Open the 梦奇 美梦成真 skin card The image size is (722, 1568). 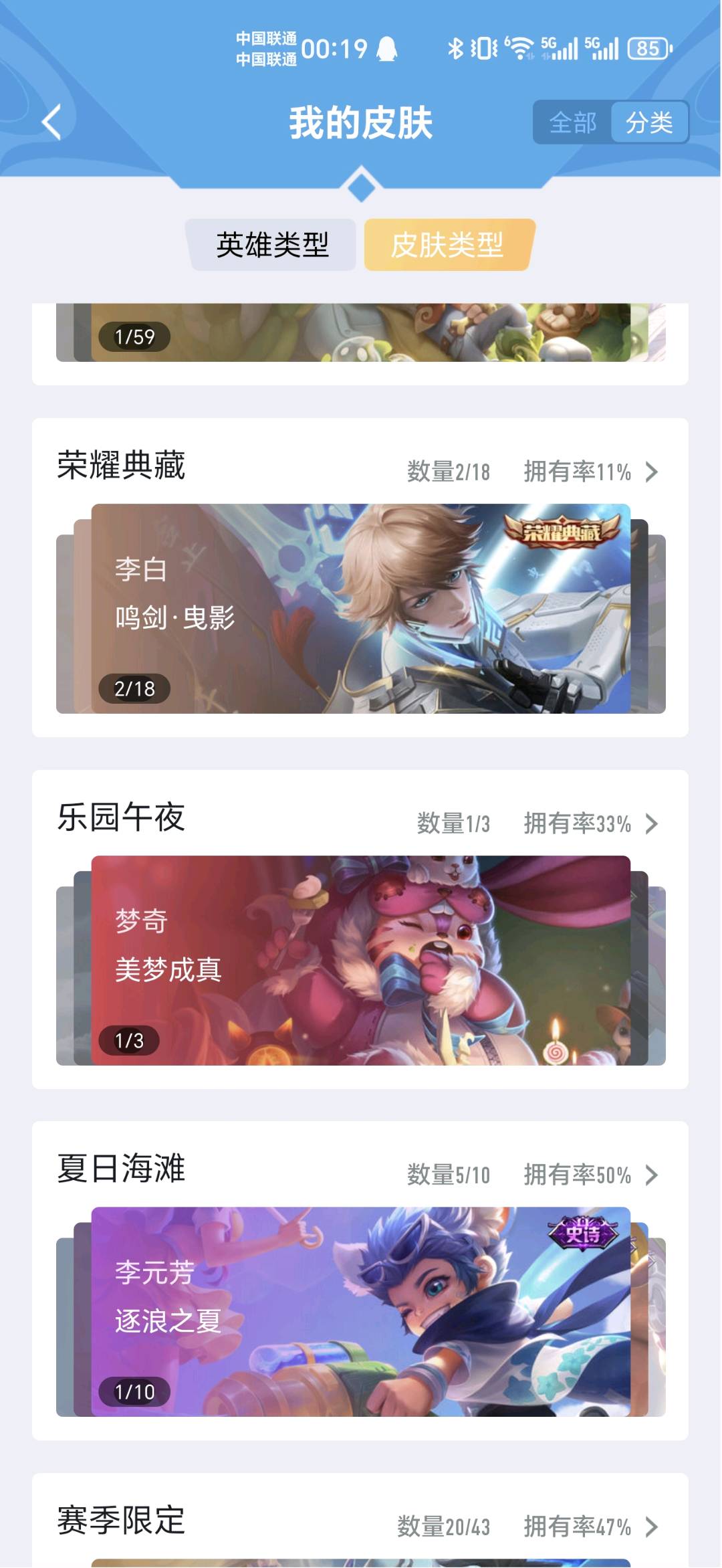(x=361, y=961)
